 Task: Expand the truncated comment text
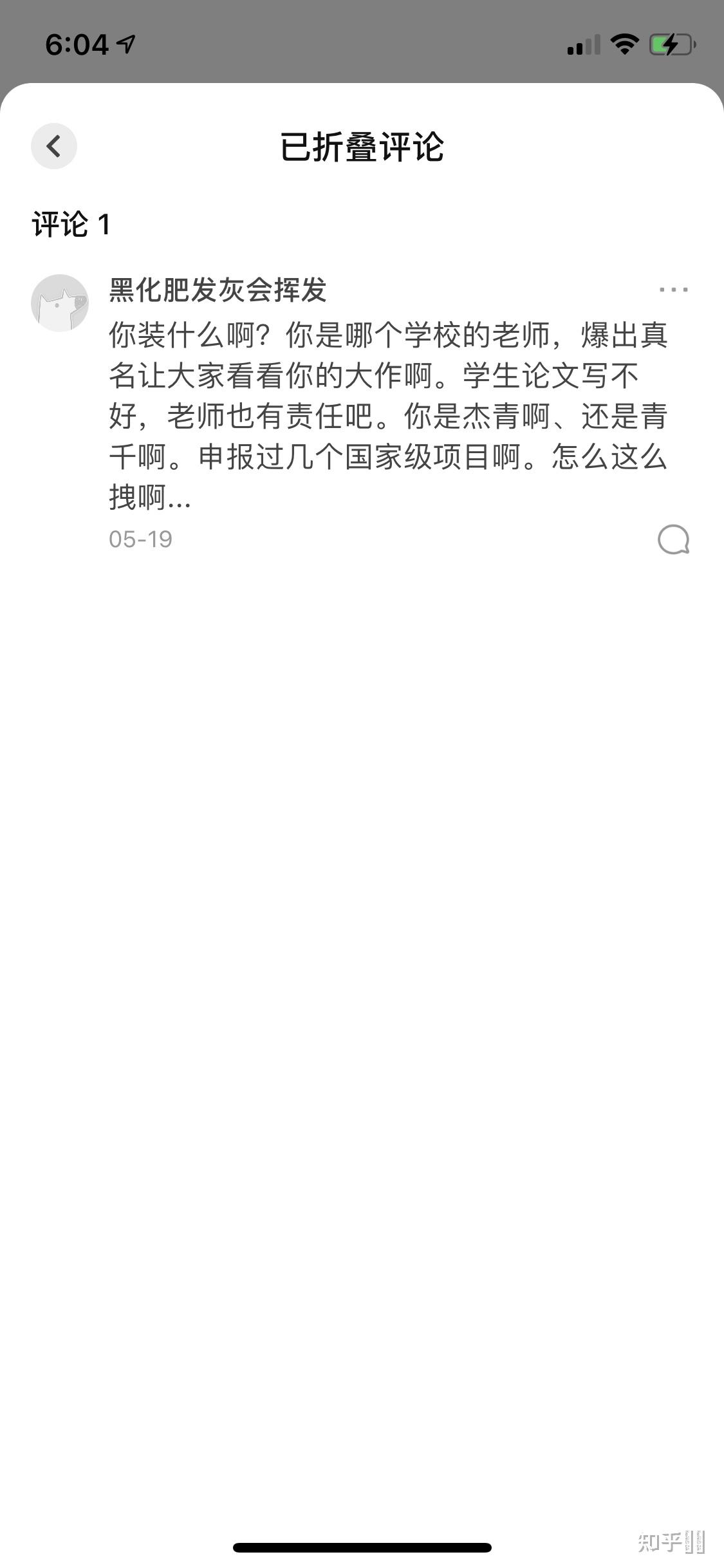coord(387,416)
